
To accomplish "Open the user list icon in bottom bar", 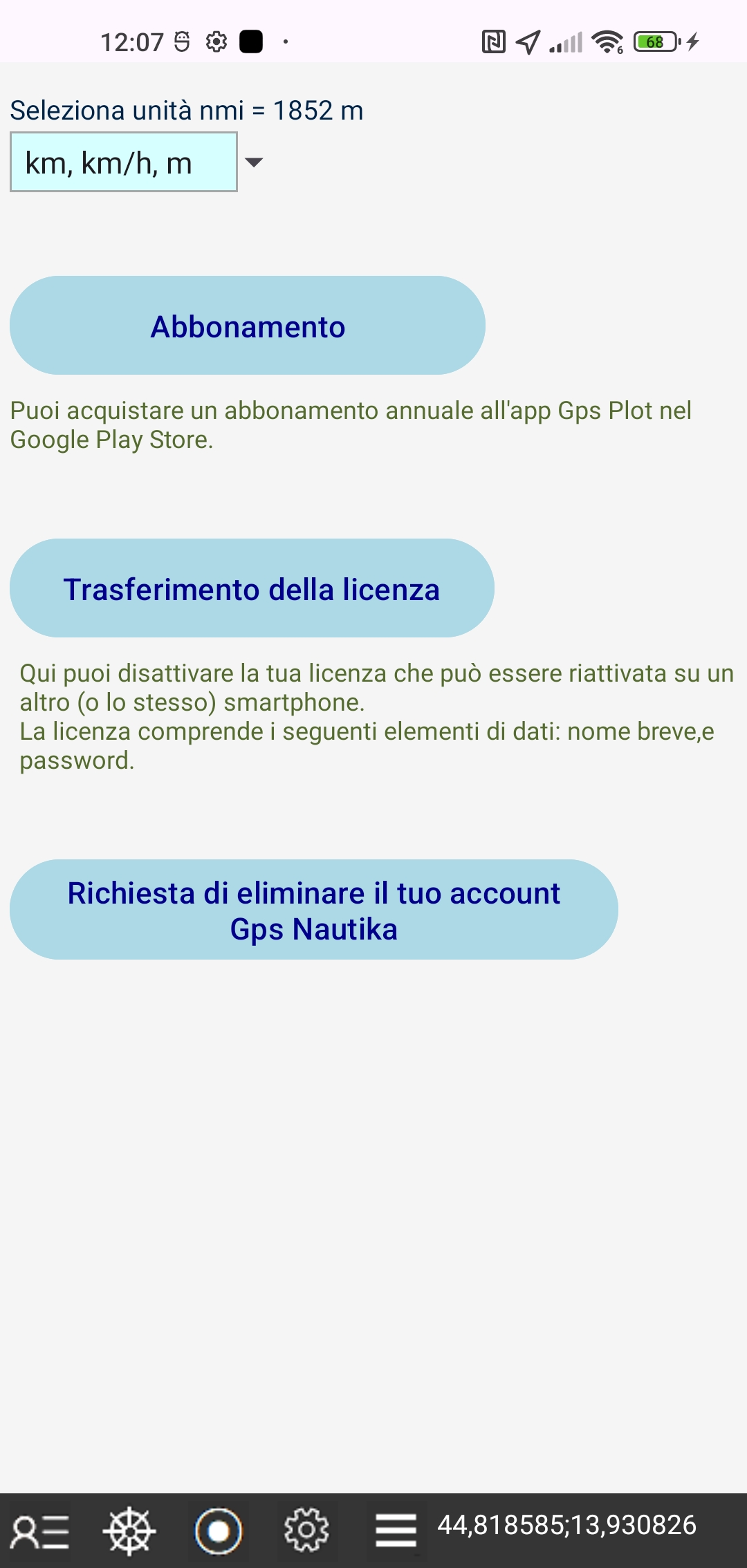I will point(41,1531).
